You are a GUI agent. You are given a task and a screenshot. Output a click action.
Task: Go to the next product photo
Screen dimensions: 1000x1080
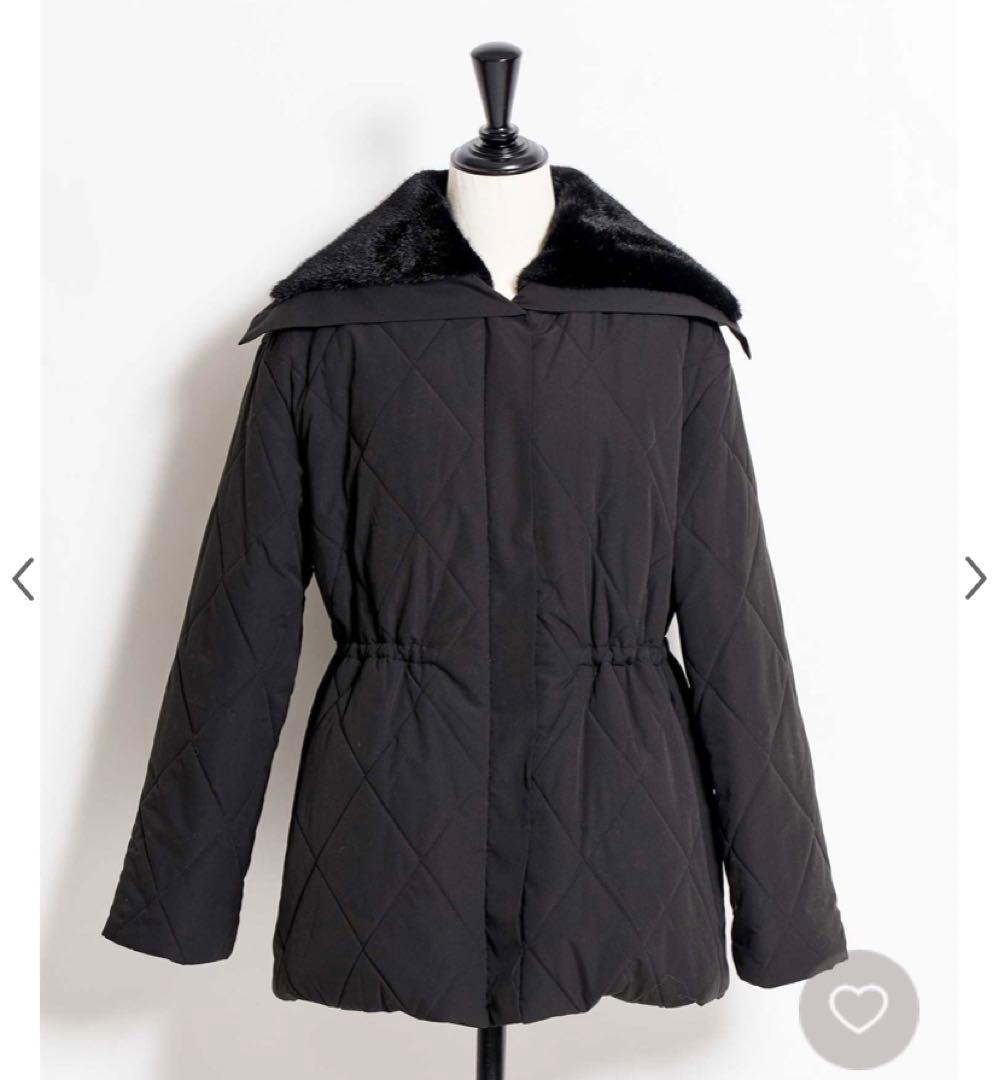(x=975, y=578)
